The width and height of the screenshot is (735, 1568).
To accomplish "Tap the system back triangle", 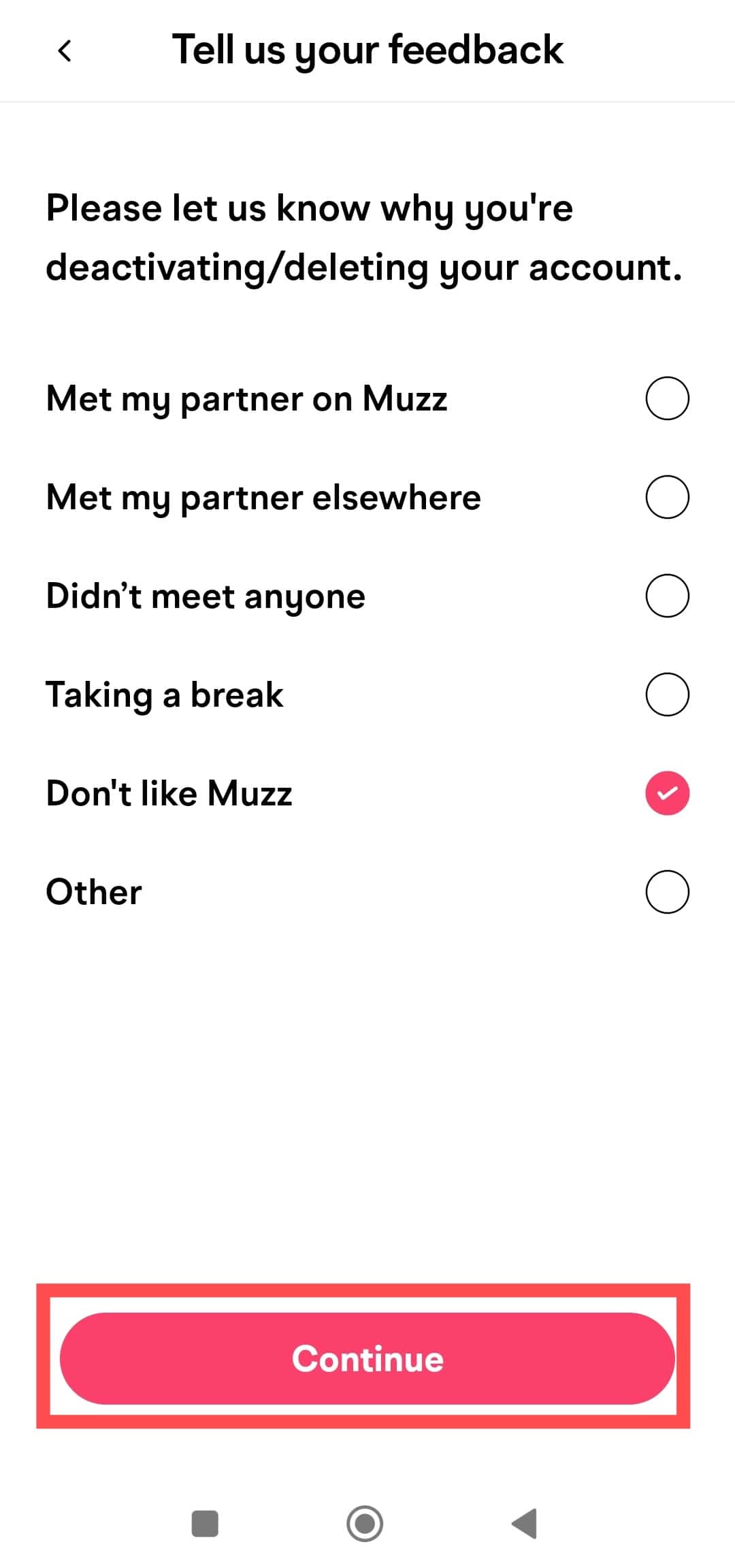I will pos(525,1524).
